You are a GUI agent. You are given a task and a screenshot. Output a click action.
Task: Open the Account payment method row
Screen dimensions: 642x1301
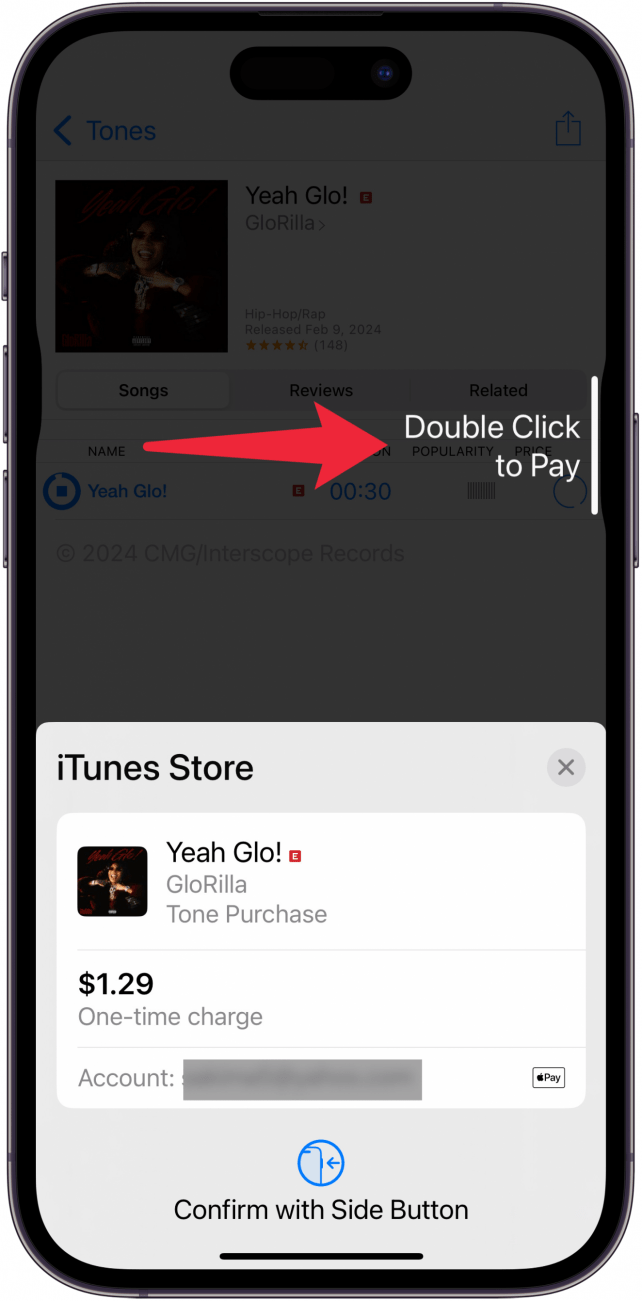[321, 1079]
